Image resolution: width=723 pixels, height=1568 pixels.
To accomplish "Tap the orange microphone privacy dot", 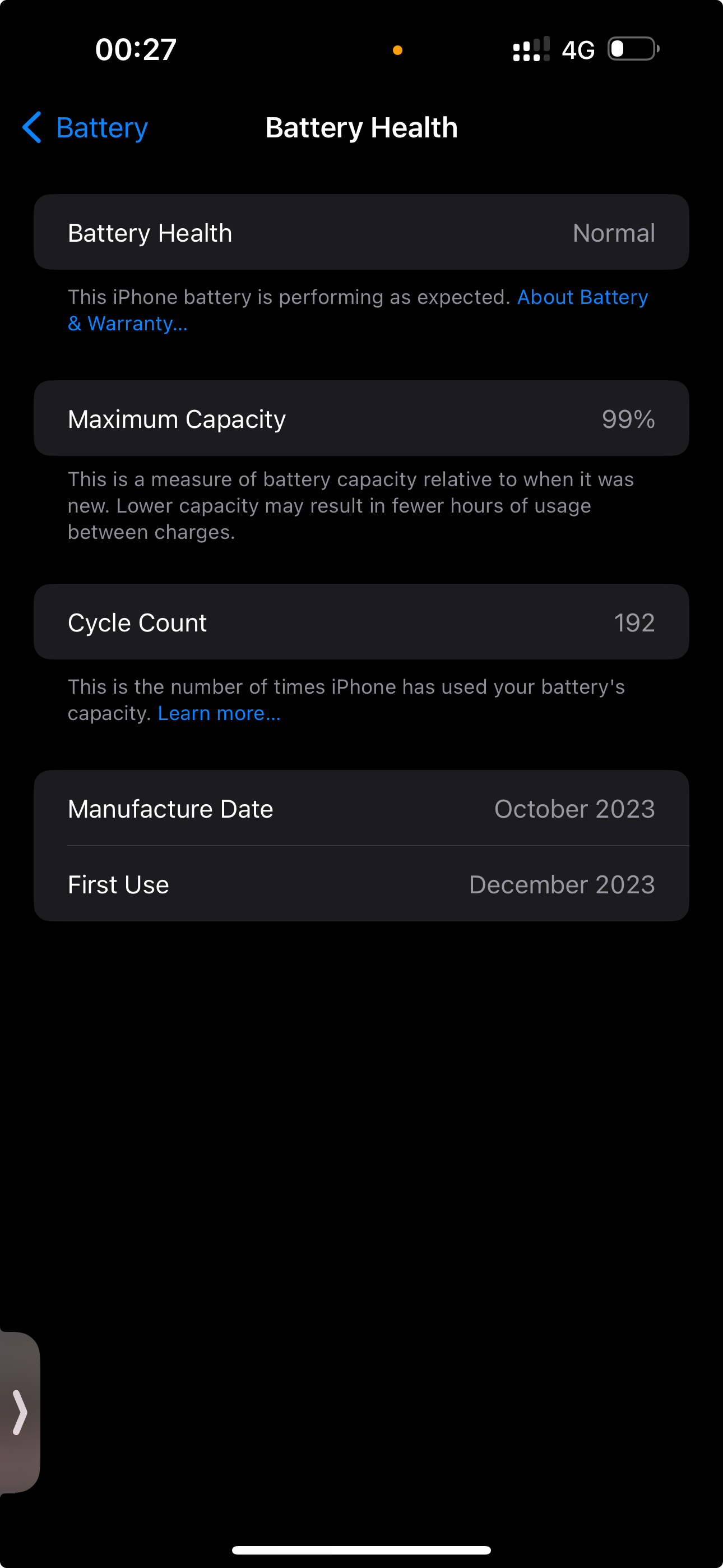I will point(397,49).
